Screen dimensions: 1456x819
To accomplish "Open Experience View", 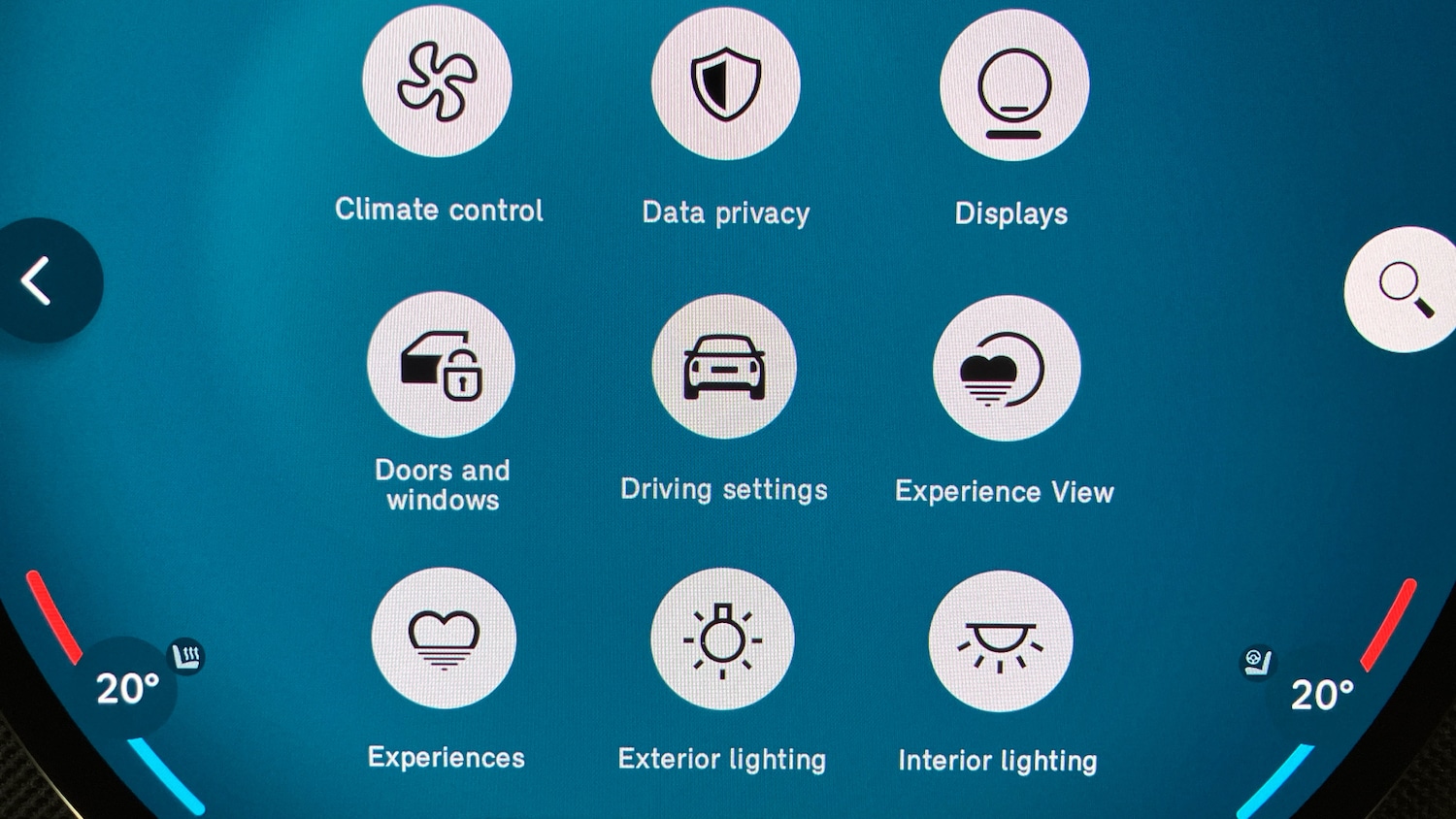I will point(1006,369).
